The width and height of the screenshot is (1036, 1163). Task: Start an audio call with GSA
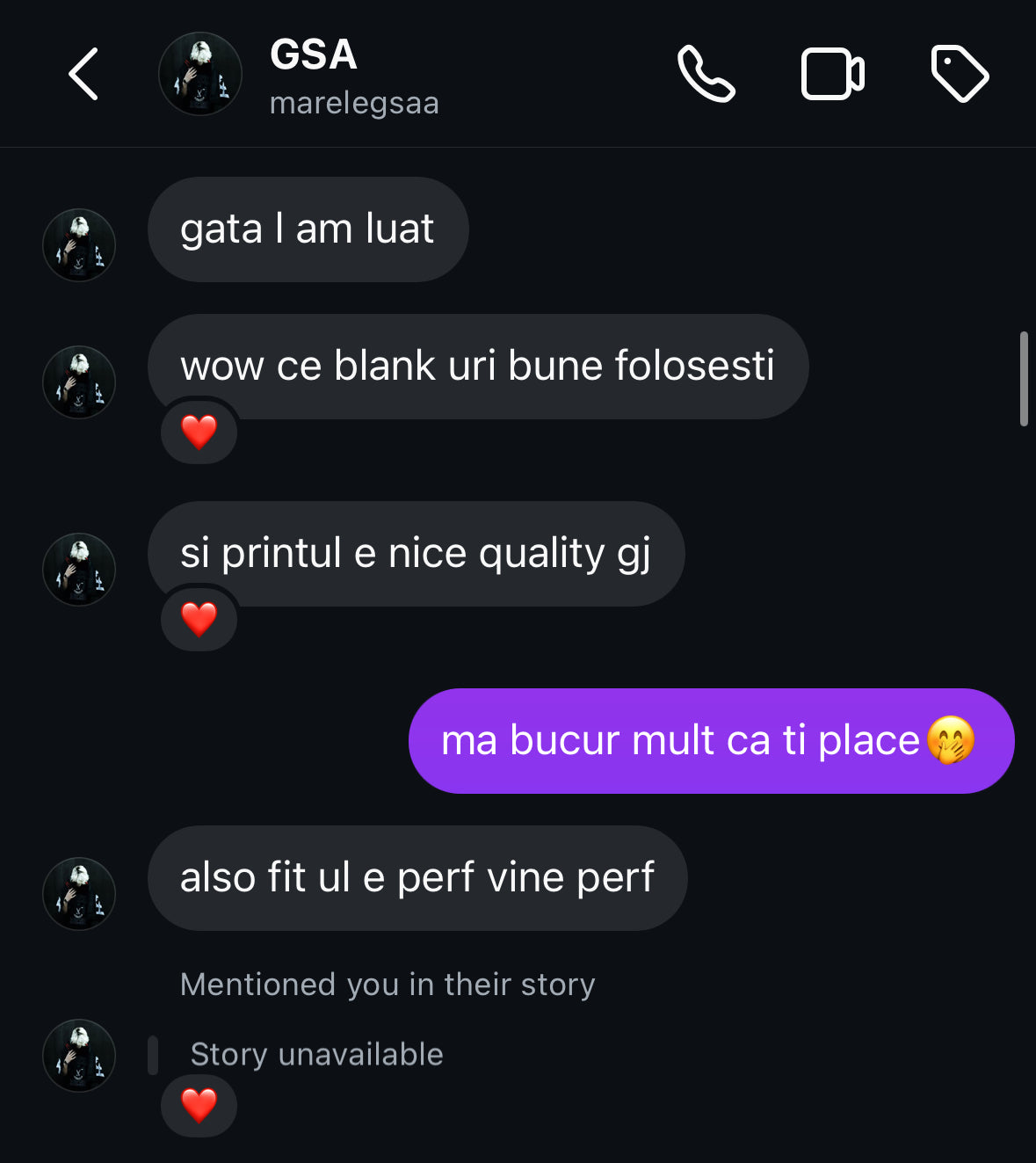click(x=706, y=75)
